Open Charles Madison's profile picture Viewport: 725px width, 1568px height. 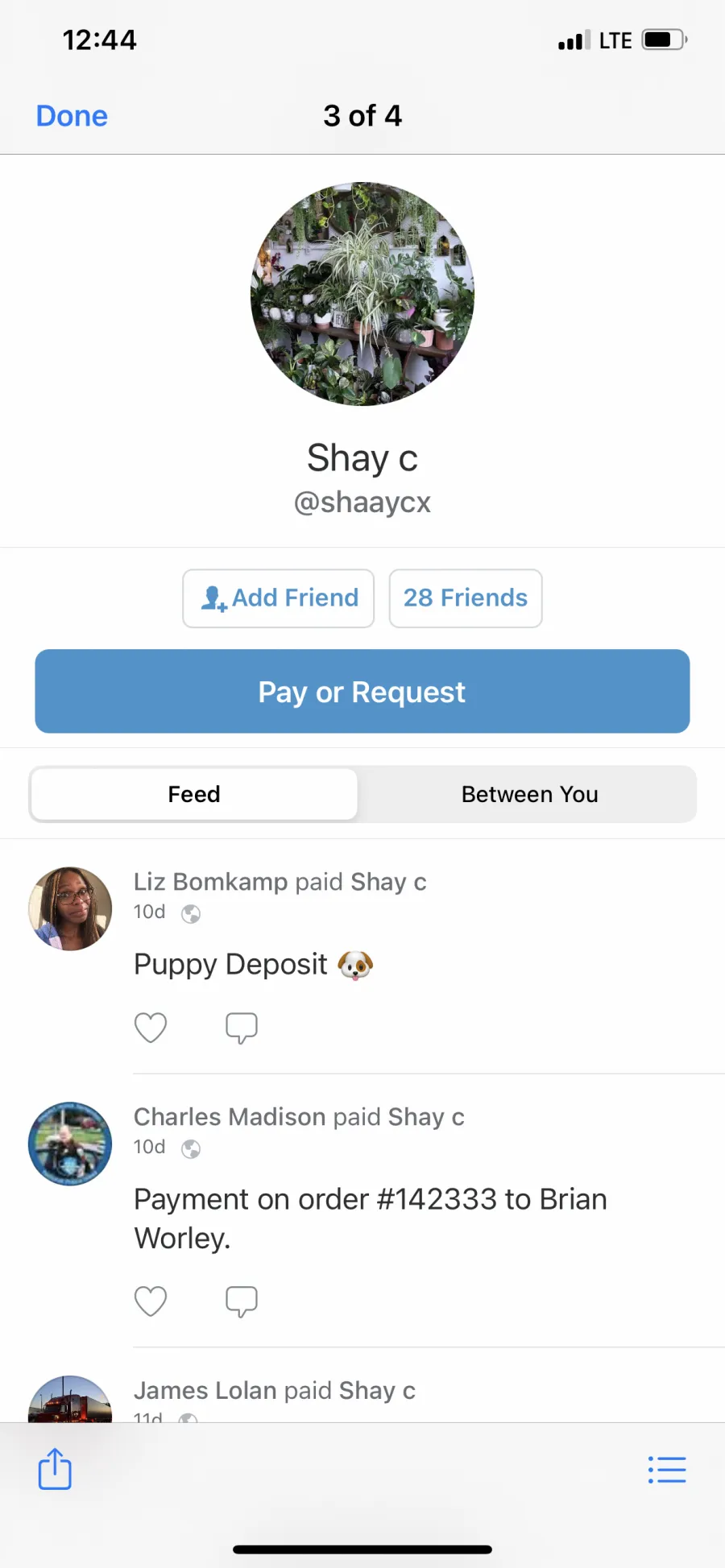tap(70, 1144)
